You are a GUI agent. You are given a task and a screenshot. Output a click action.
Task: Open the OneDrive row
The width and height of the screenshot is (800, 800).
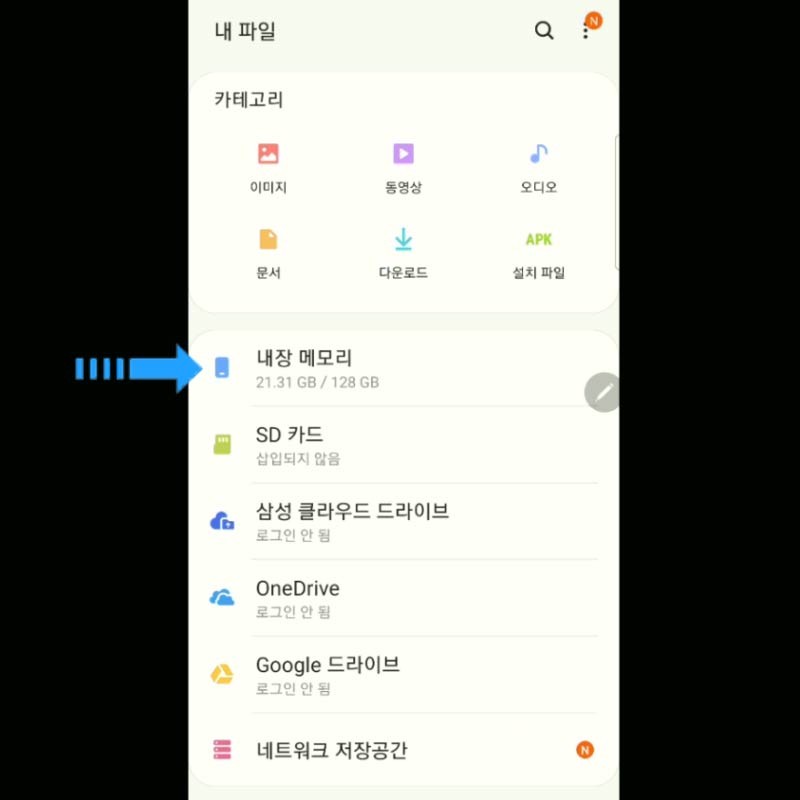400,598
